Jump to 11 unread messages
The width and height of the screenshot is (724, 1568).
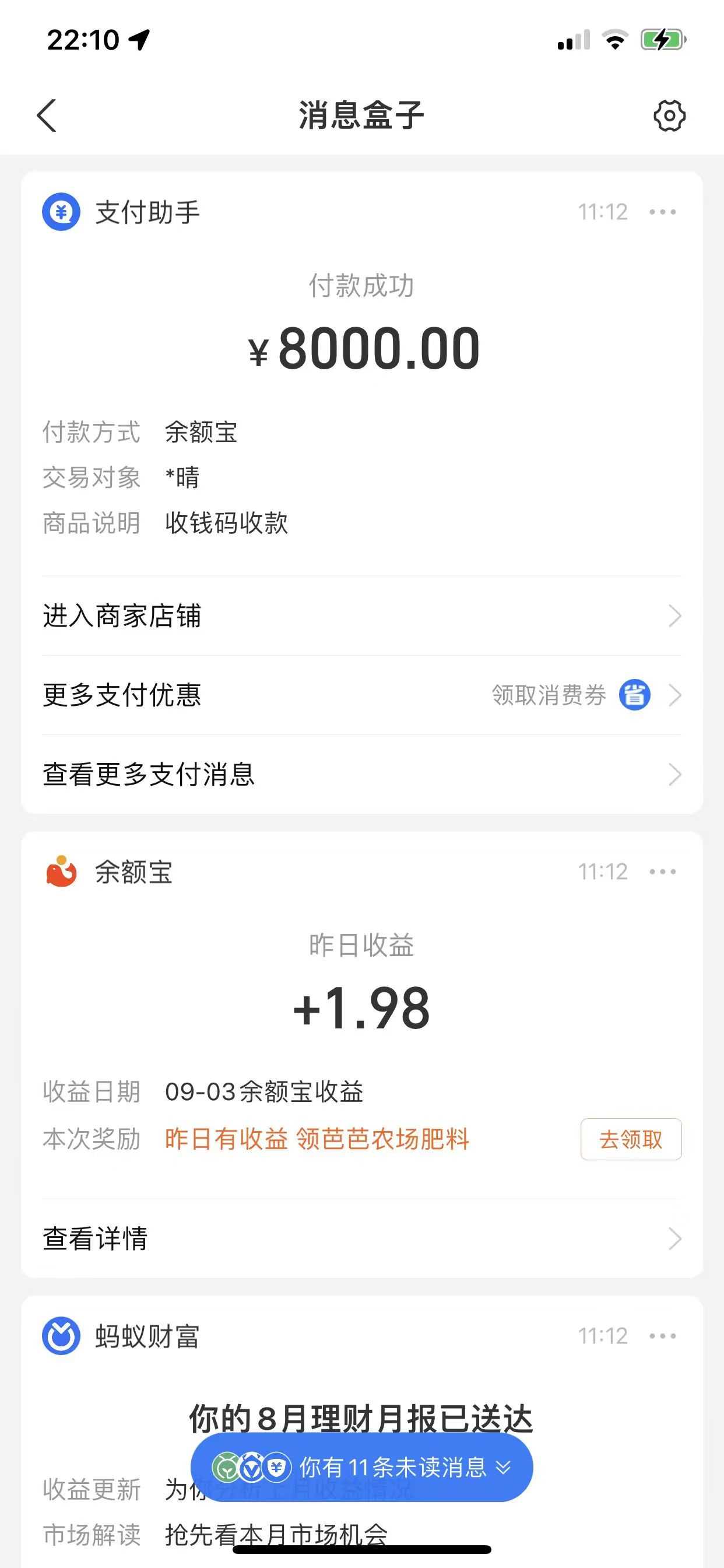point(361,1468)
